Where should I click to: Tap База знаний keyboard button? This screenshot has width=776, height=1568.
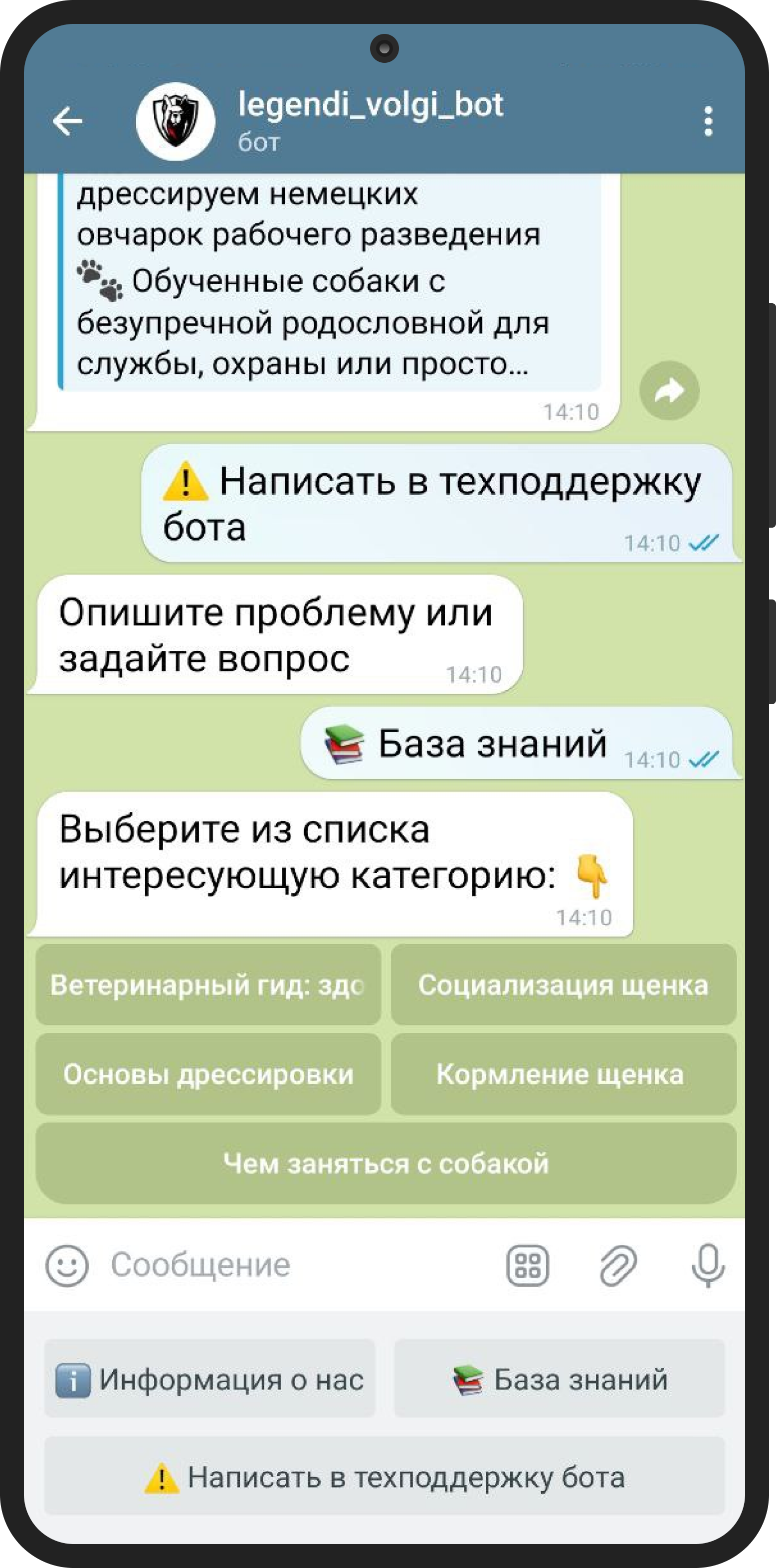[560, 1379]
